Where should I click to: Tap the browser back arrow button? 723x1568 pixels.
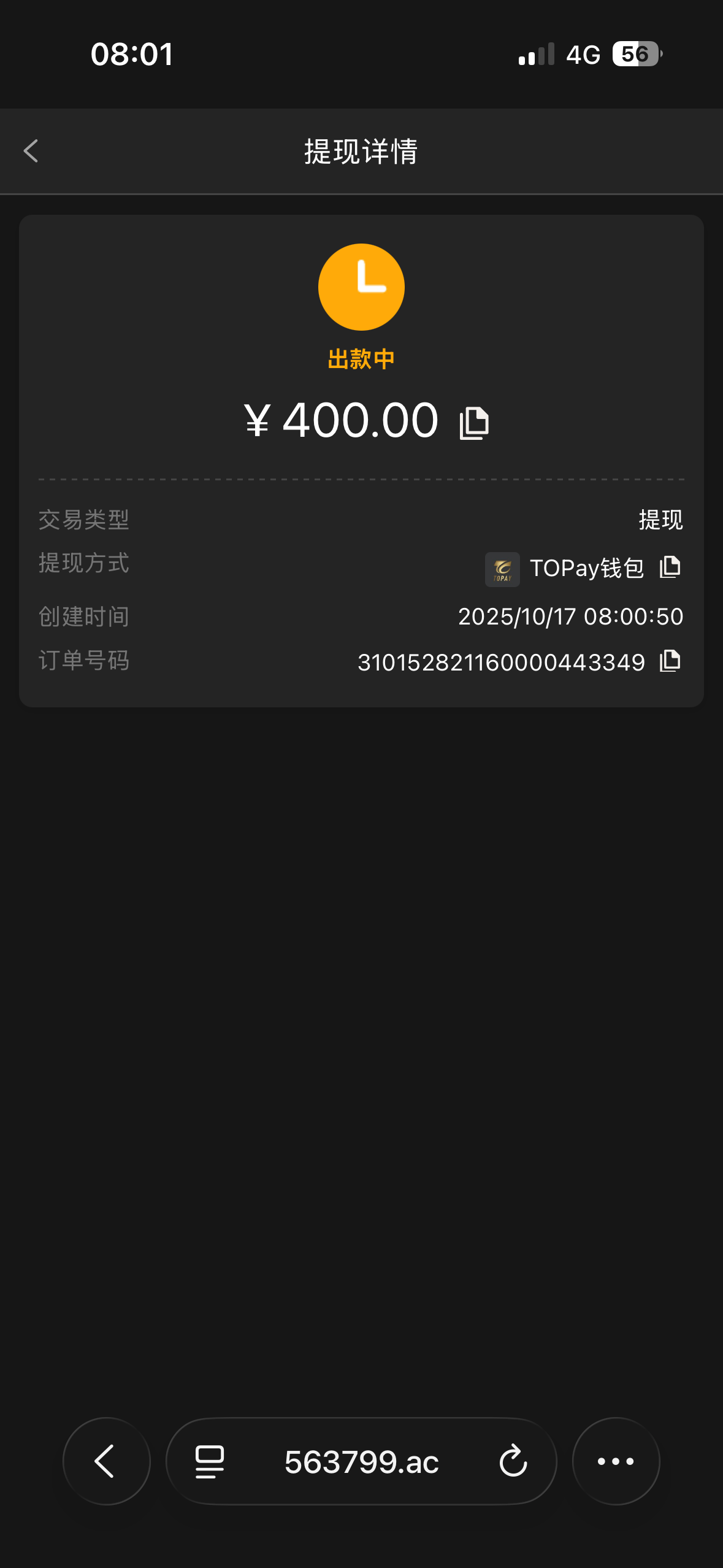[x=106, y=1461]
